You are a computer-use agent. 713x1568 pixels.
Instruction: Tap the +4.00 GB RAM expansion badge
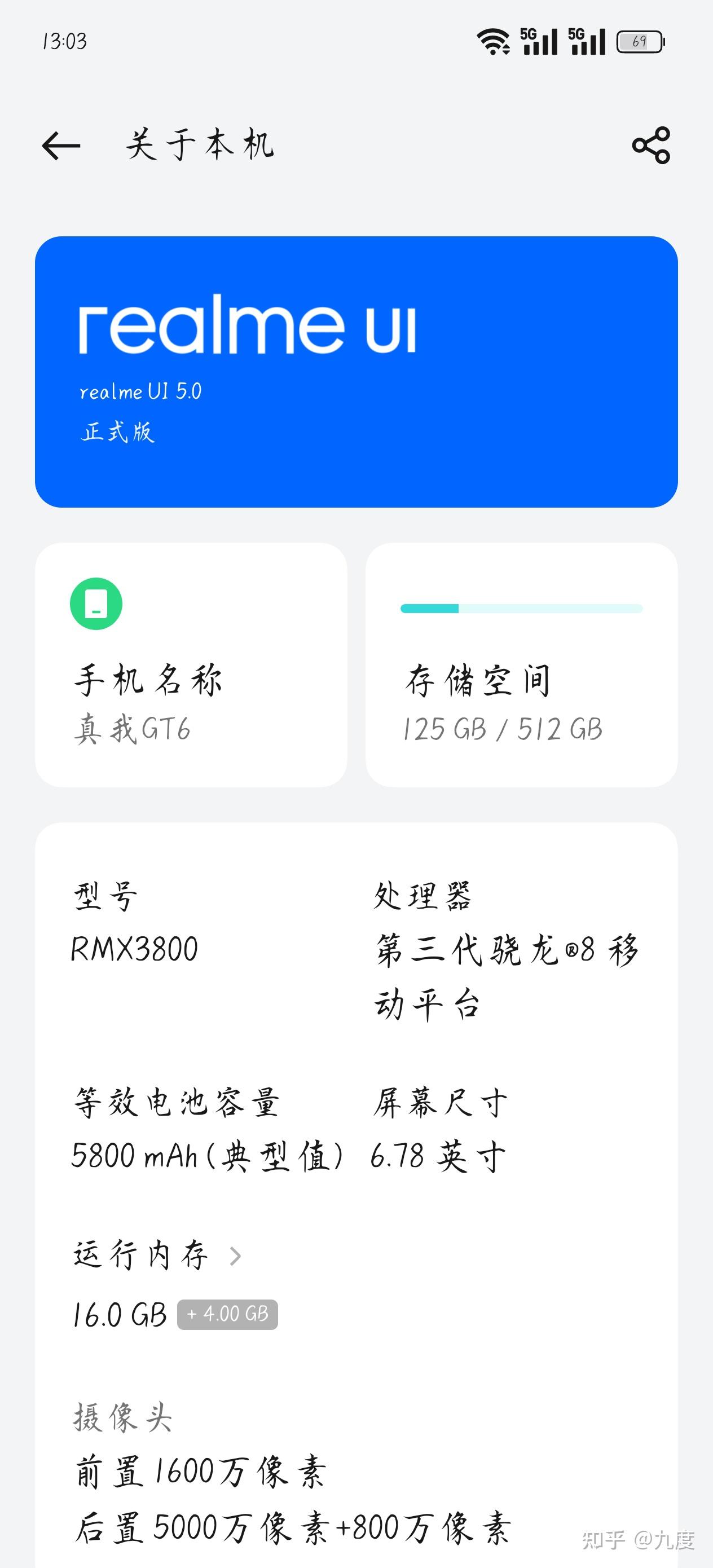pos(228,1314)
